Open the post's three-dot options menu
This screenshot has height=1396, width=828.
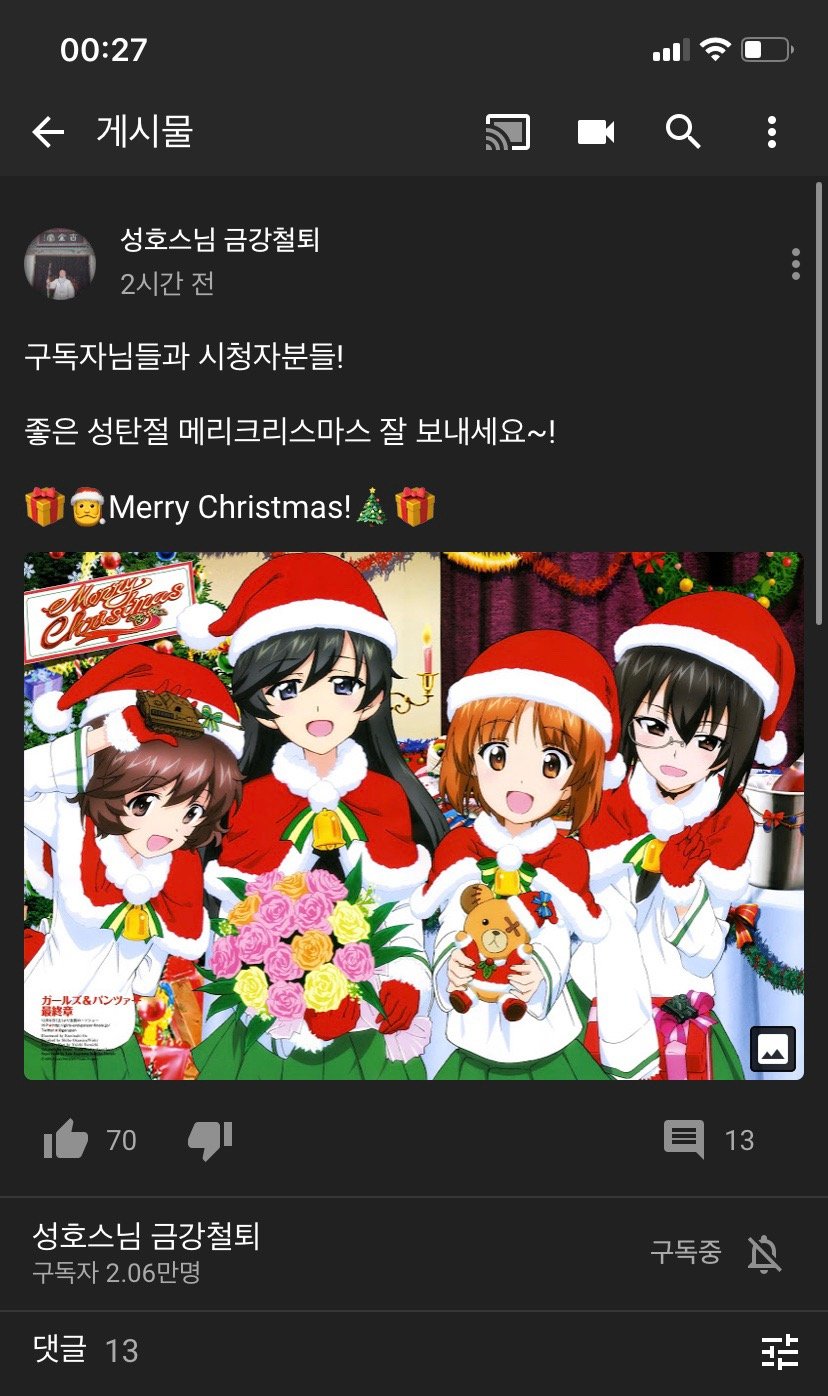(x=795, y=264)
